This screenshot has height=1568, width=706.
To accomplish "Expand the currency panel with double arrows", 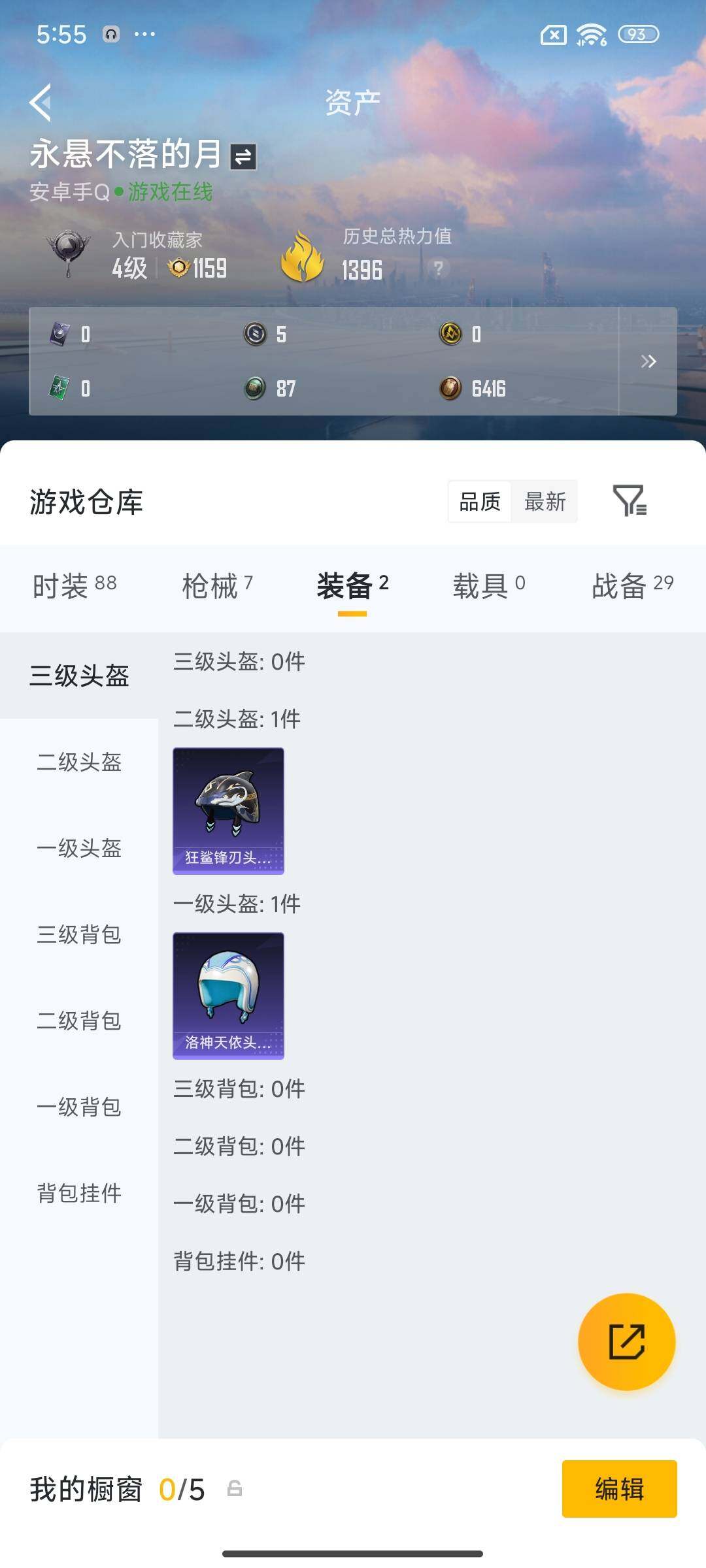I will (649, 361).
